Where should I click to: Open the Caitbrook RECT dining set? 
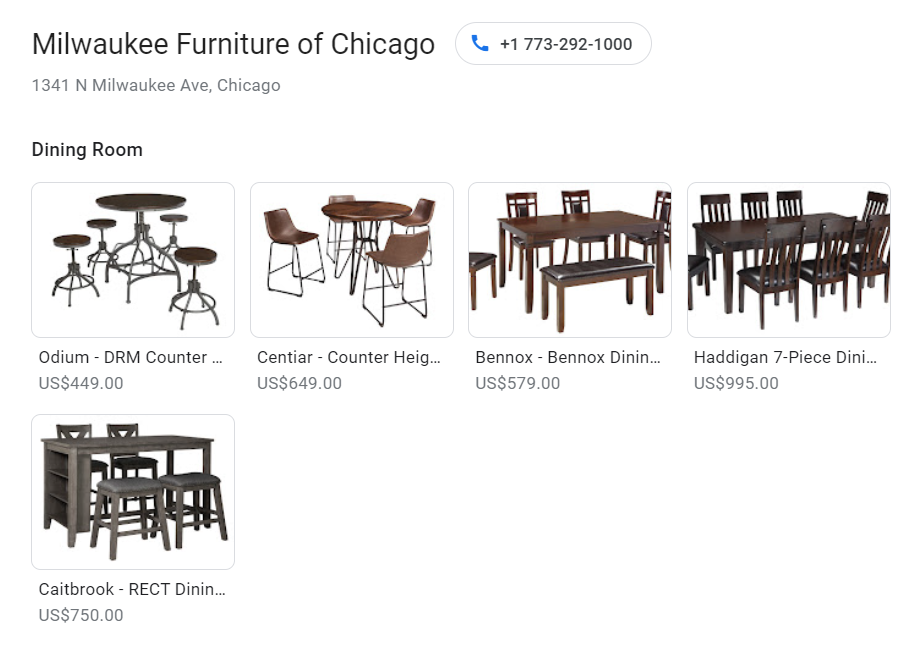tap(133, 492)
